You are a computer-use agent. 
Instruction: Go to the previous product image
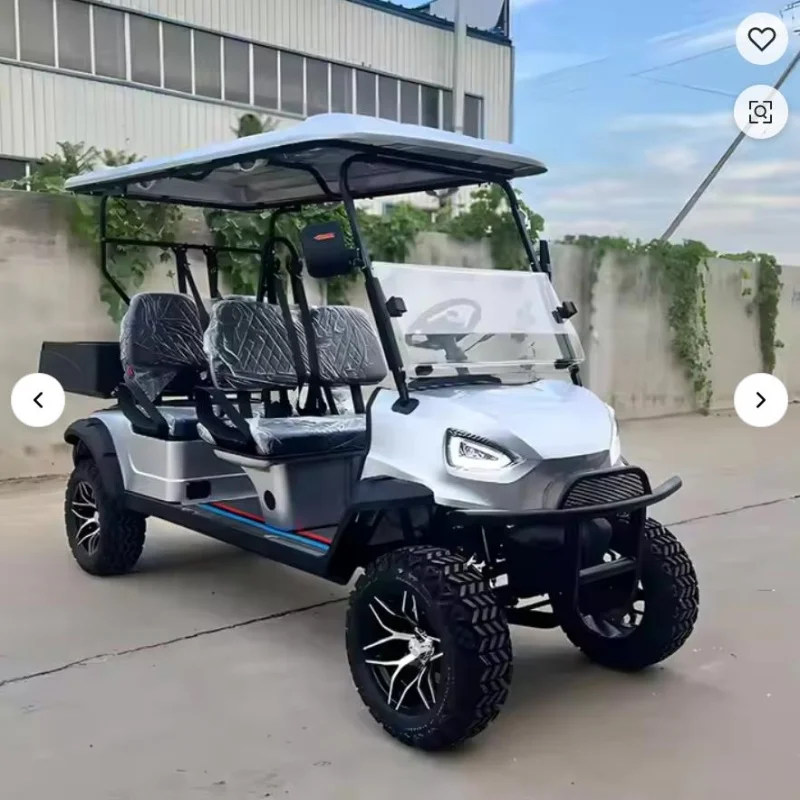point(38,400)
